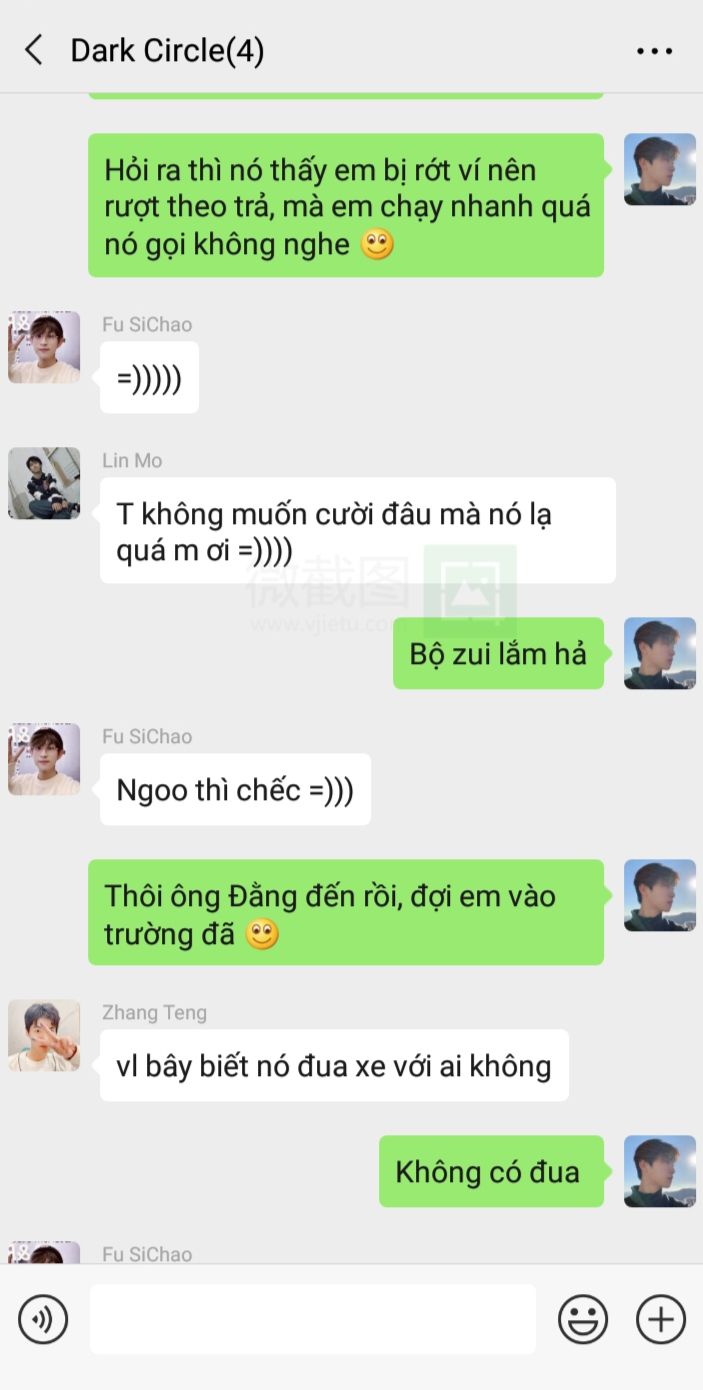
Task: View Lin Mo's profile avatar
Action: (x=44, y=483)
